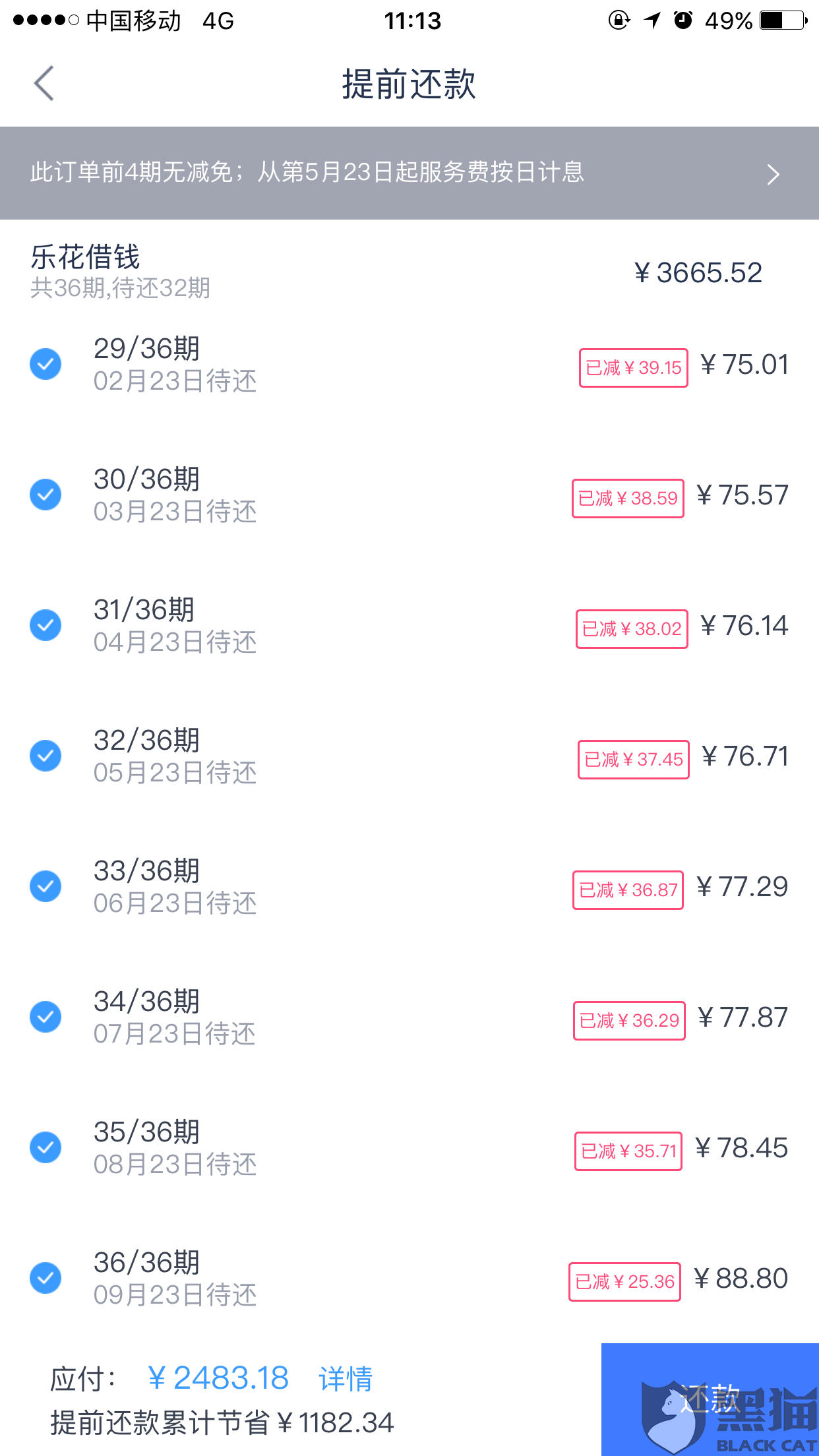The width and height of the screenshot is (819, 1456).
Task: Toggle the 34/36期 checkbox
Action: point(45,1017)
